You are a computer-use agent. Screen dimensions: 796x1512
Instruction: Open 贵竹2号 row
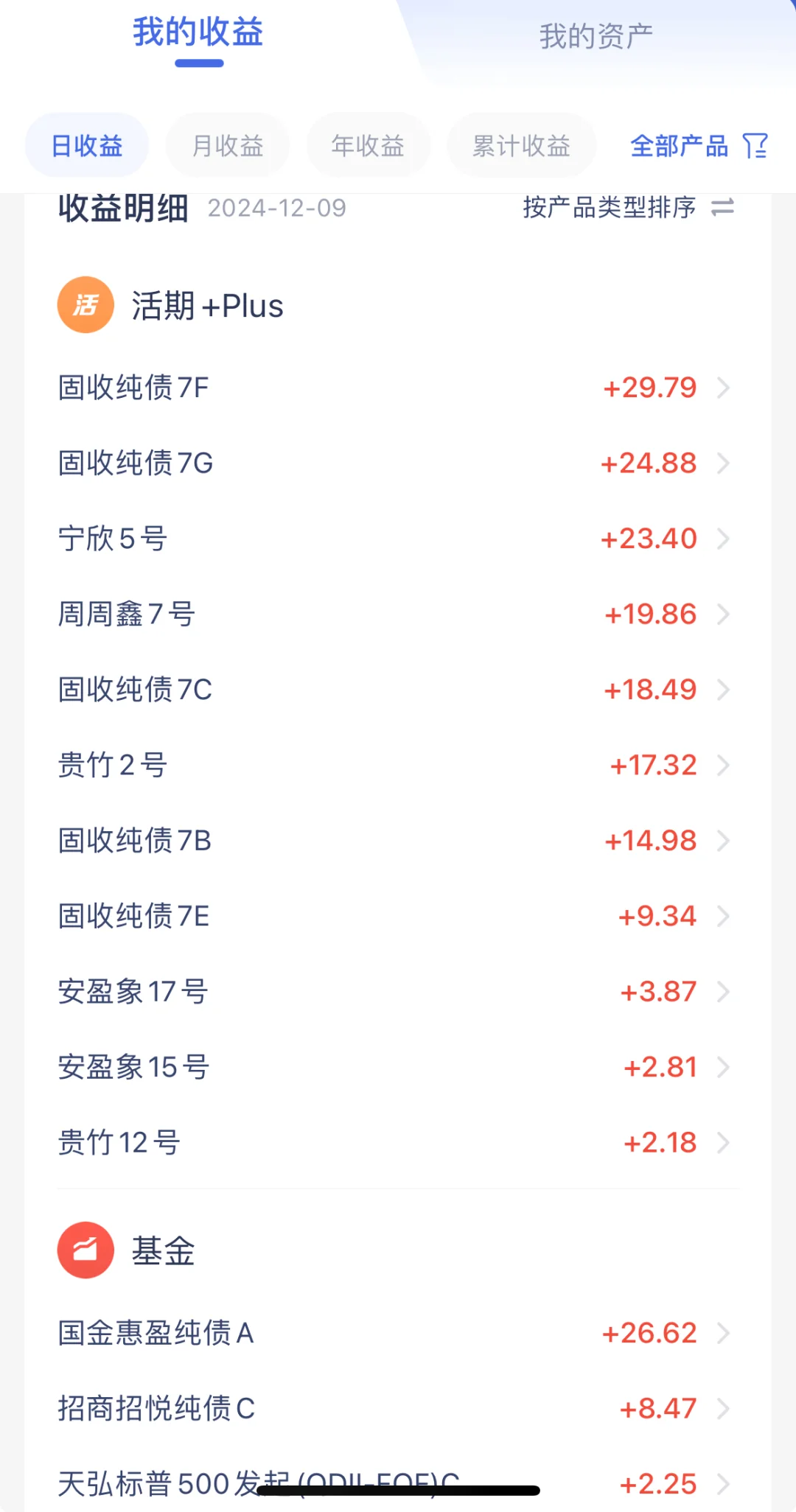[x=398, y=766]
